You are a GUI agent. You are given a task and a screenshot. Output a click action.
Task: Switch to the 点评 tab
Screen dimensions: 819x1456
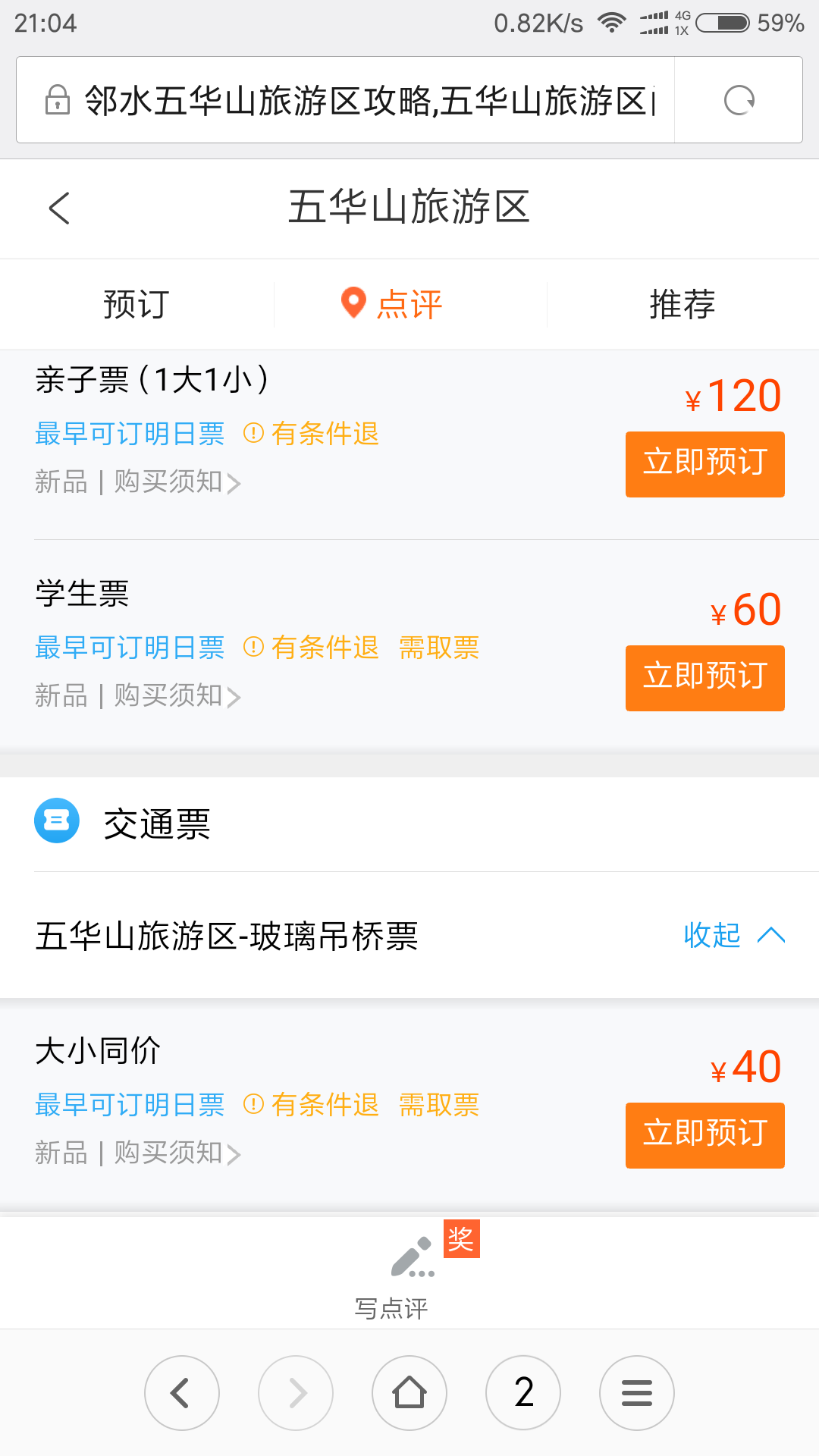[409, 304]
